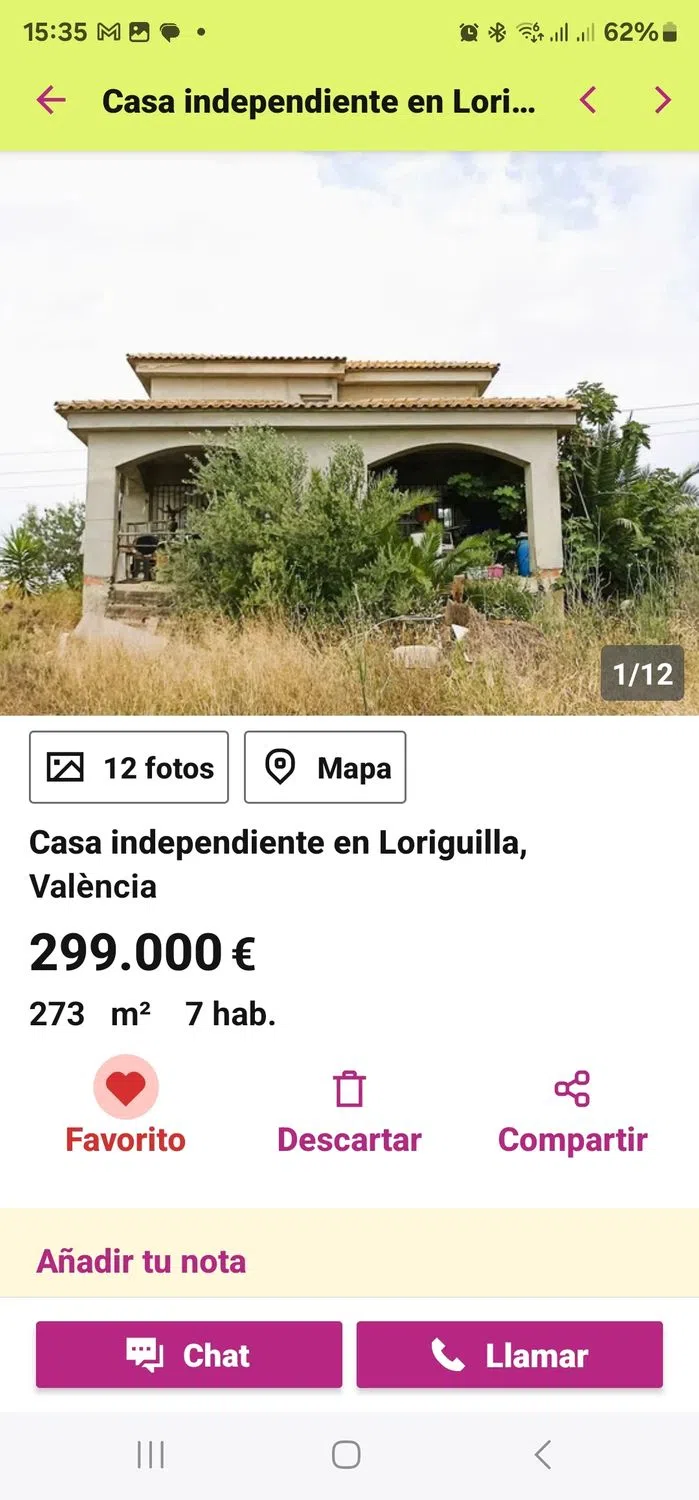Image resolution: width=699 pixels, height=1500 pixels.
Task: Remove this house from Favorito
Action: (126, 1106)
